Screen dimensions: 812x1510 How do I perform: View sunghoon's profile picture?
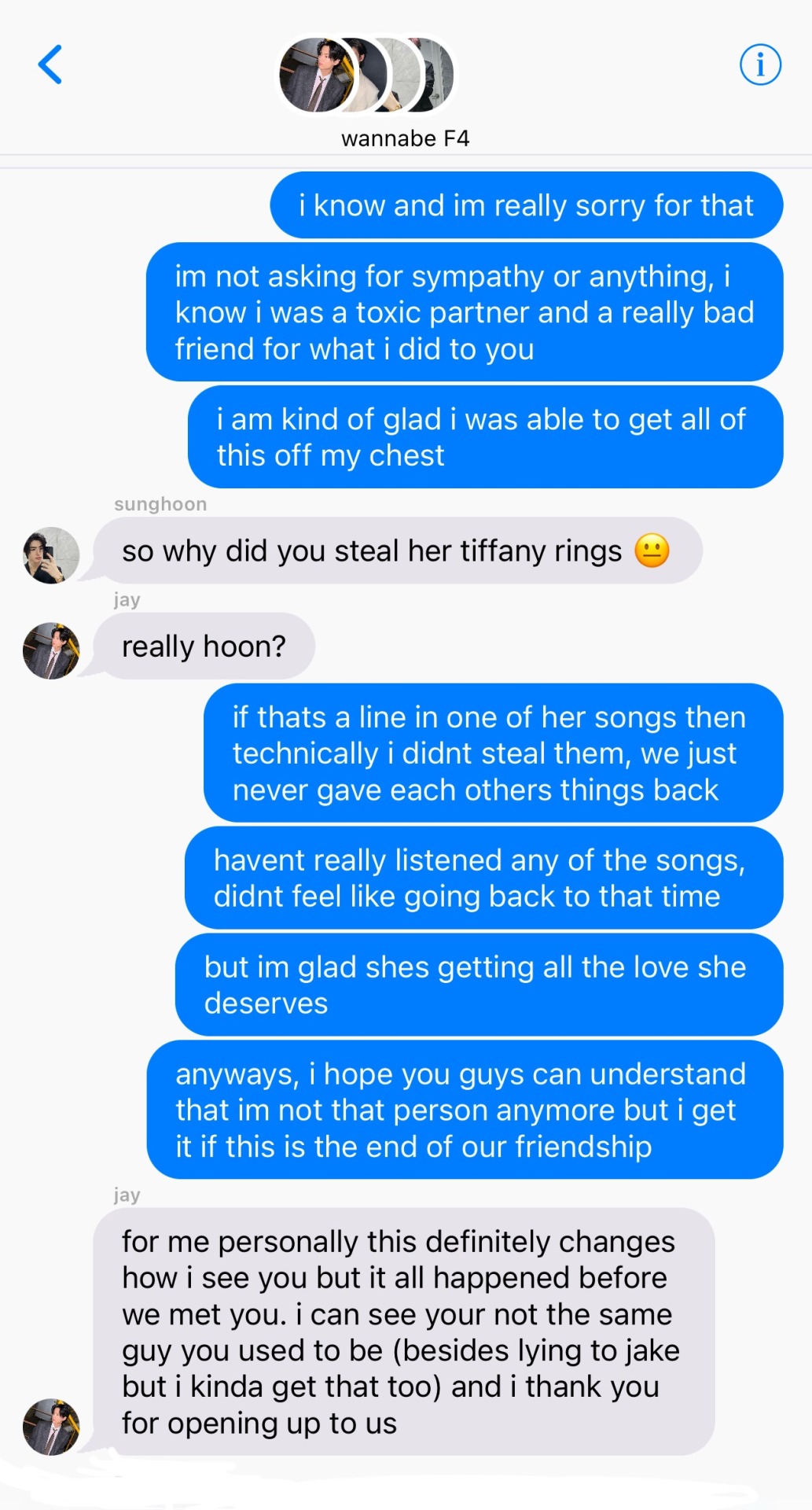click(x=51, y=555)
